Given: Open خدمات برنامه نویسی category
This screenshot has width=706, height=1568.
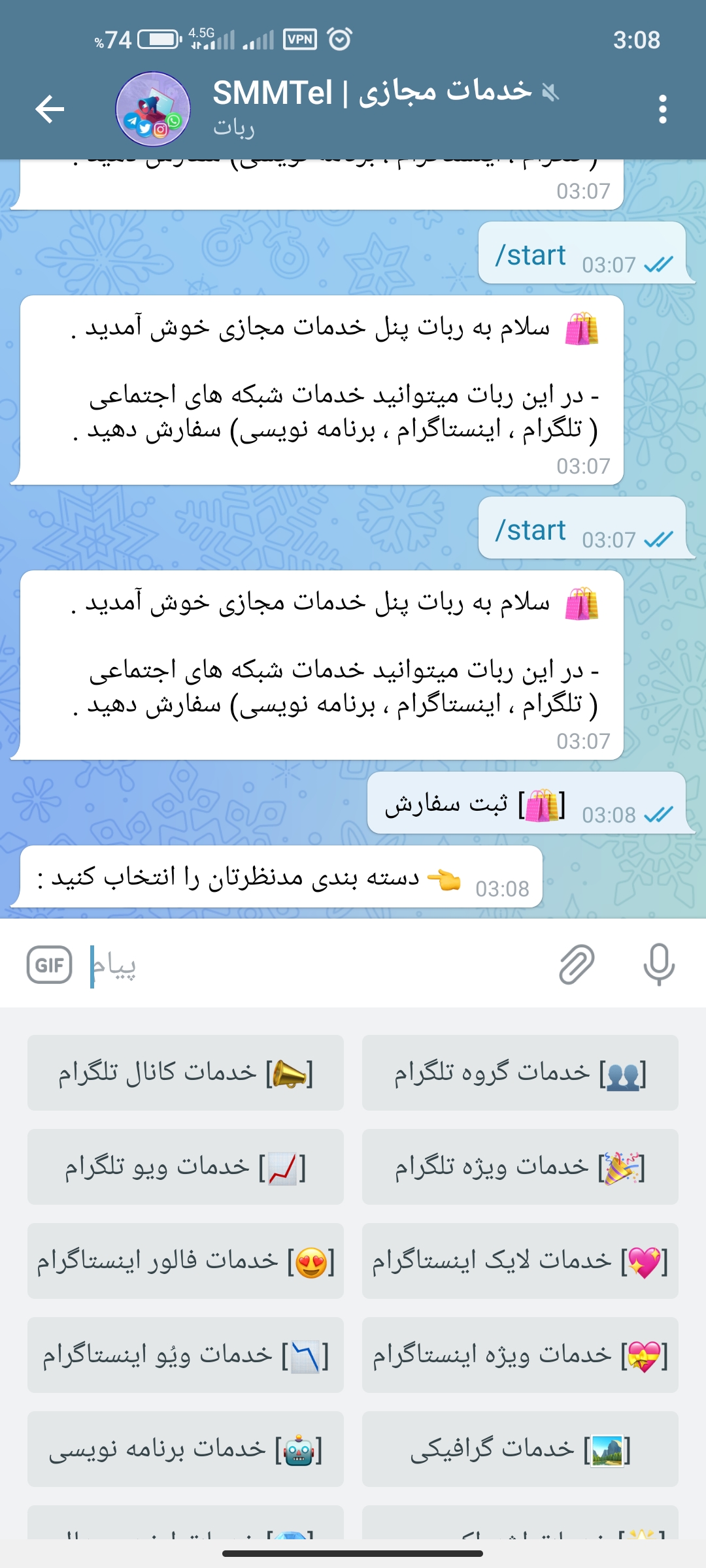Looking at the screenshot, I should [x=186, y=1449].
